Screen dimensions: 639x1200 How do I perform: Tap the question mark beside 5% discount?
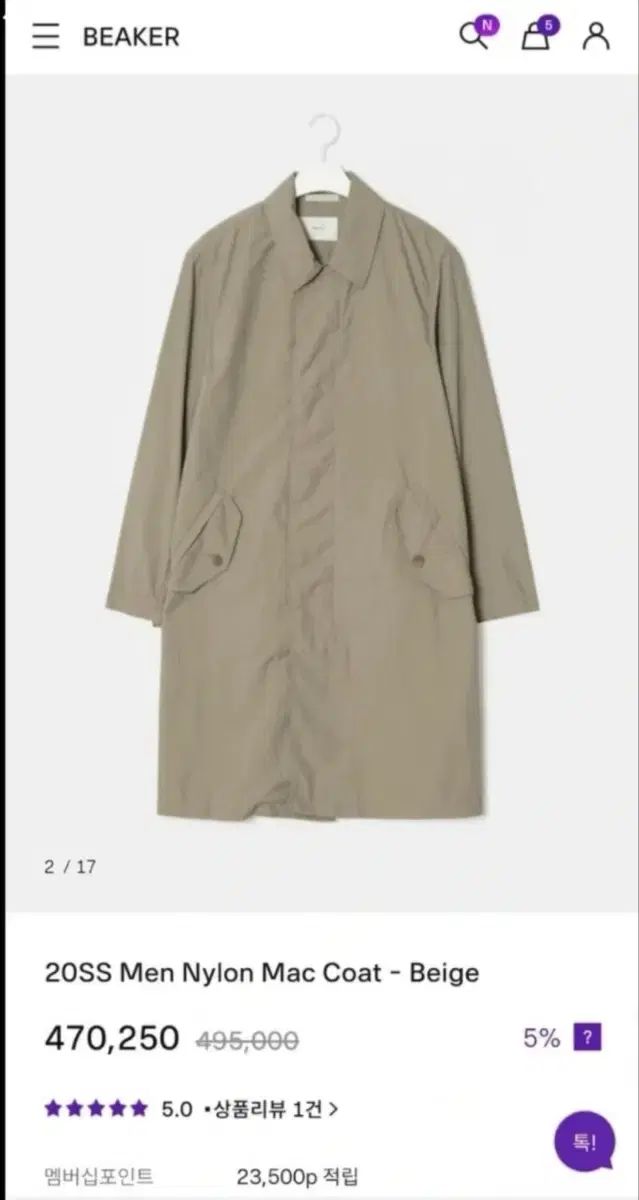click(587, 1038)
